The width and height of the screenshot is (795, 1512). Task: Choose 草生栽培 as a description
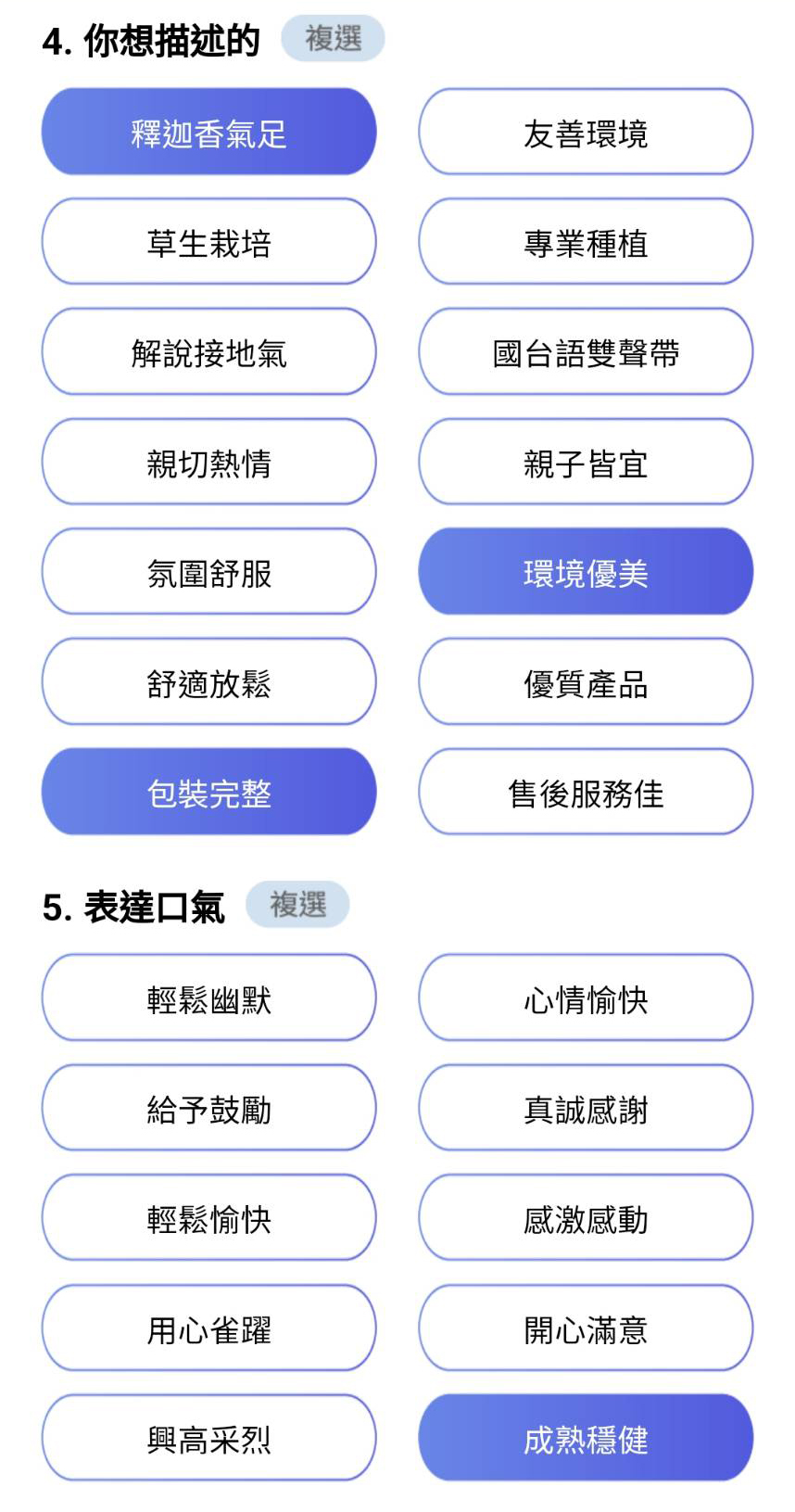tap(208, 241)
